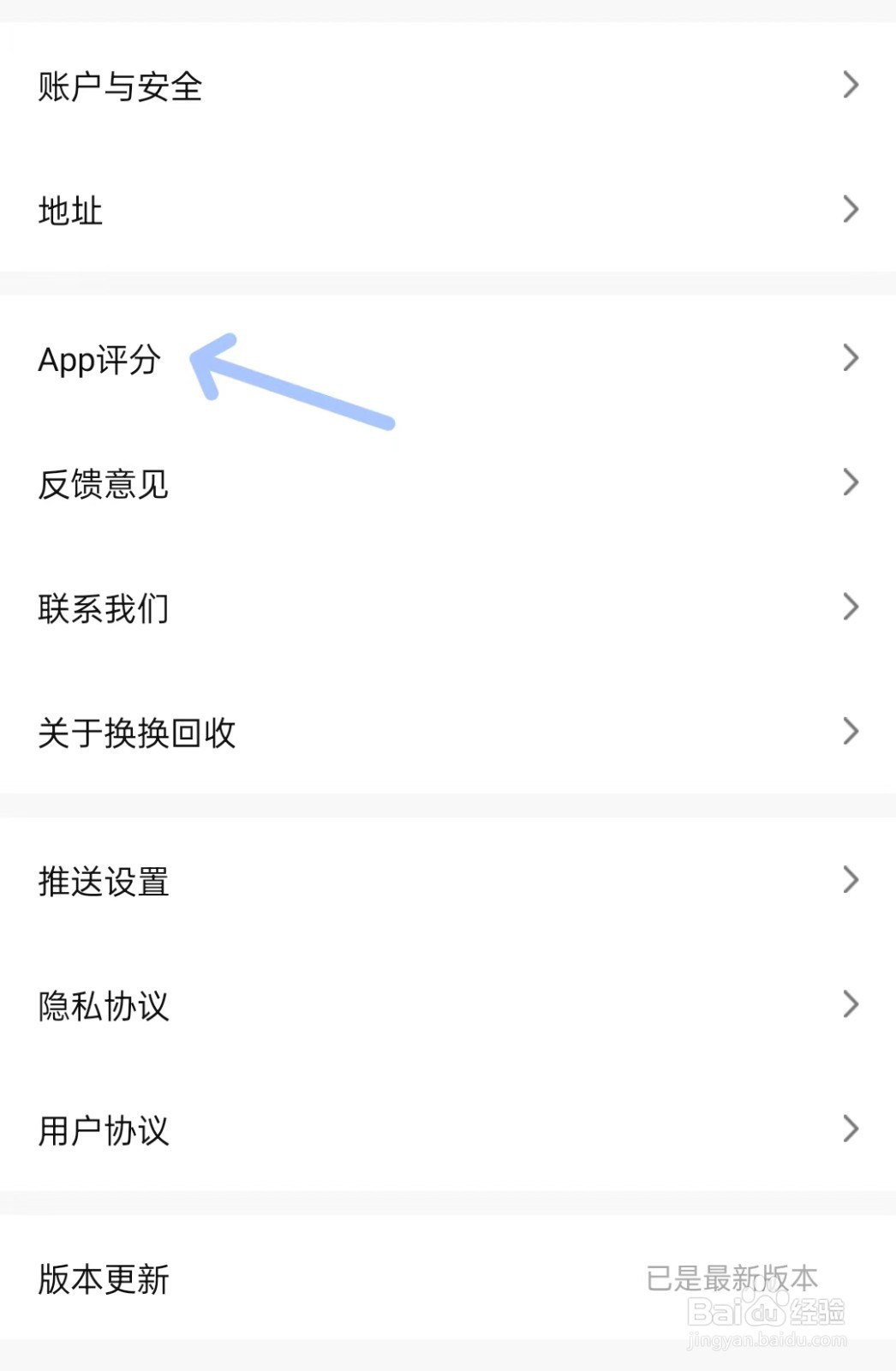The height and width of the screenshot is (1371, 896).
Task: View the 隐私协议 privacy agreement
Action: pos(105,1007)
